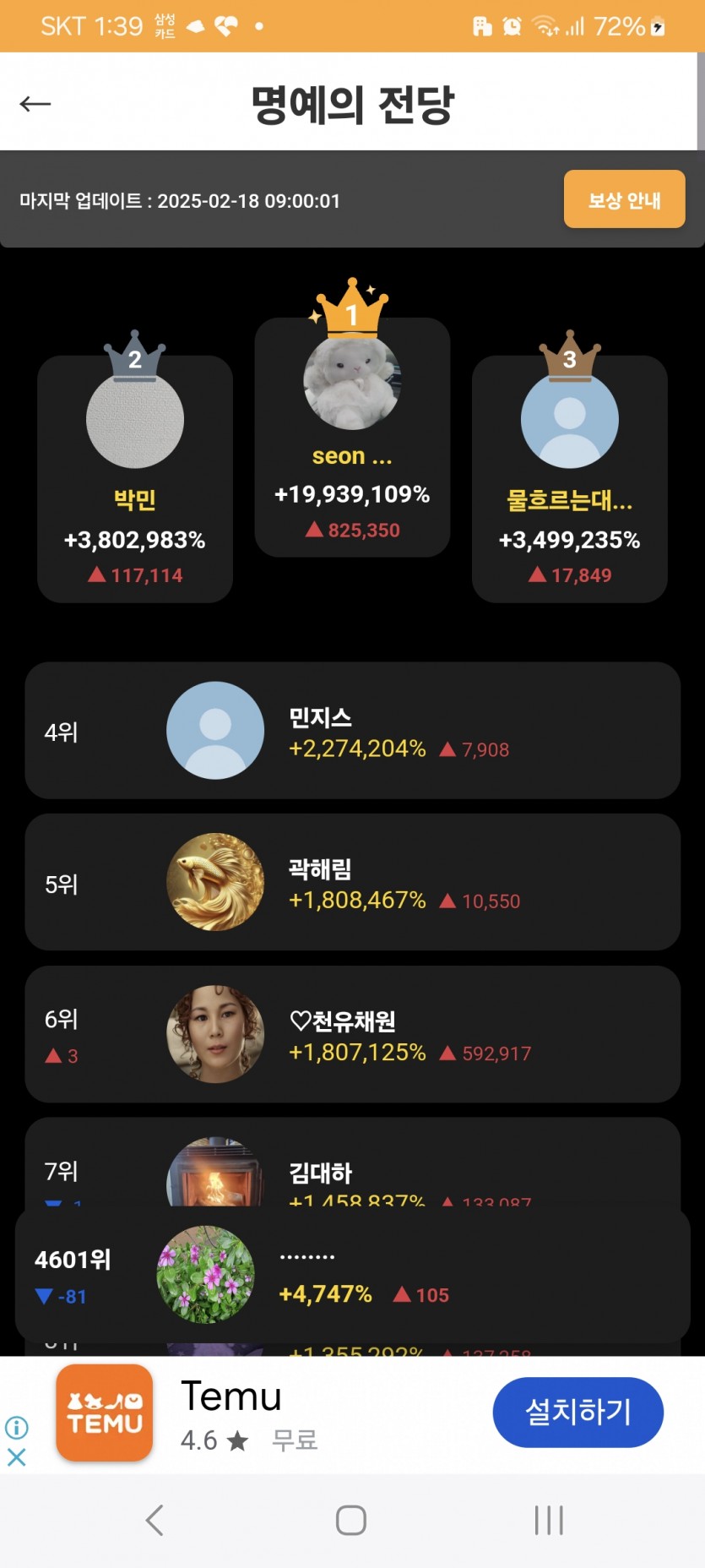Tap the system home button
705x1568 pixels.
pos(351,1521)
